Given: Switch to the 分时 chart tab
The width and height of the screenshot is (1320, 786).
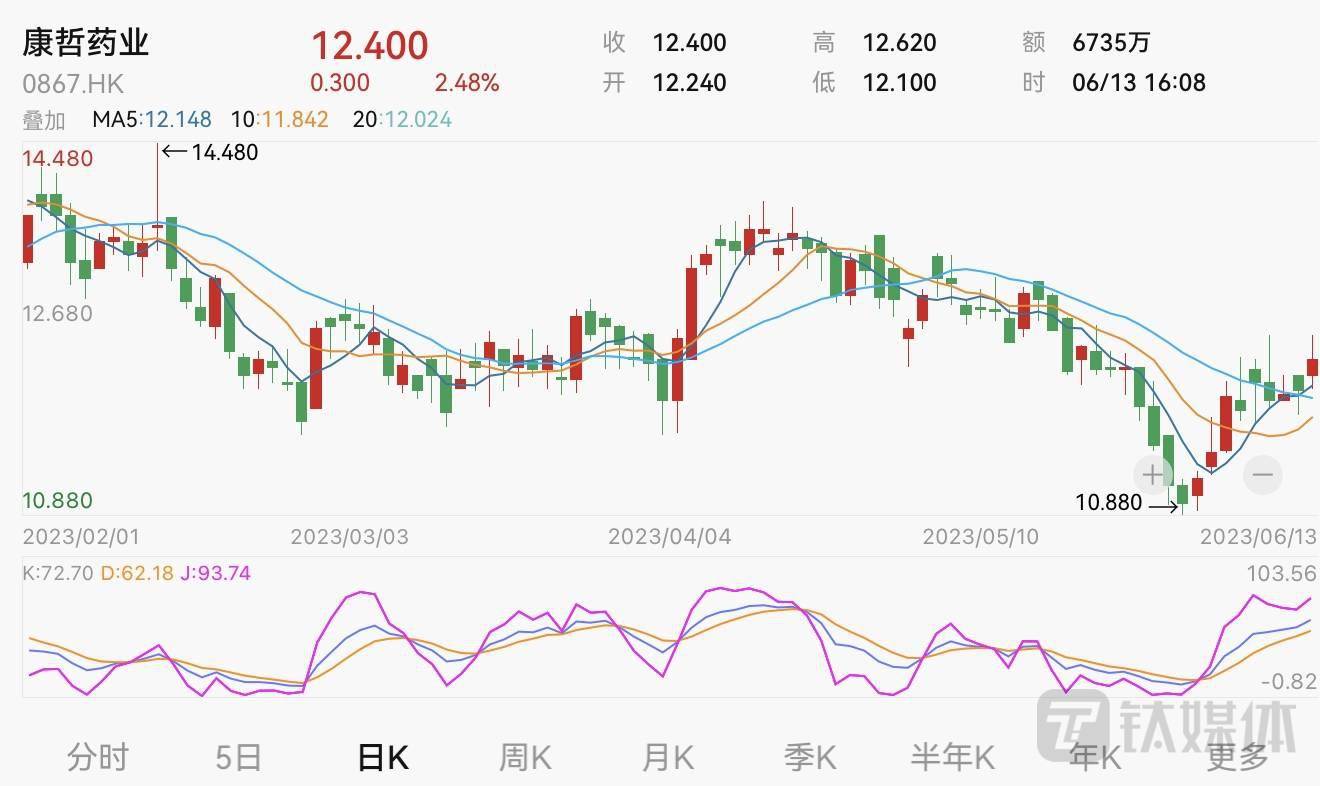Looking at the screenshot, I should [x=98, y=757].
